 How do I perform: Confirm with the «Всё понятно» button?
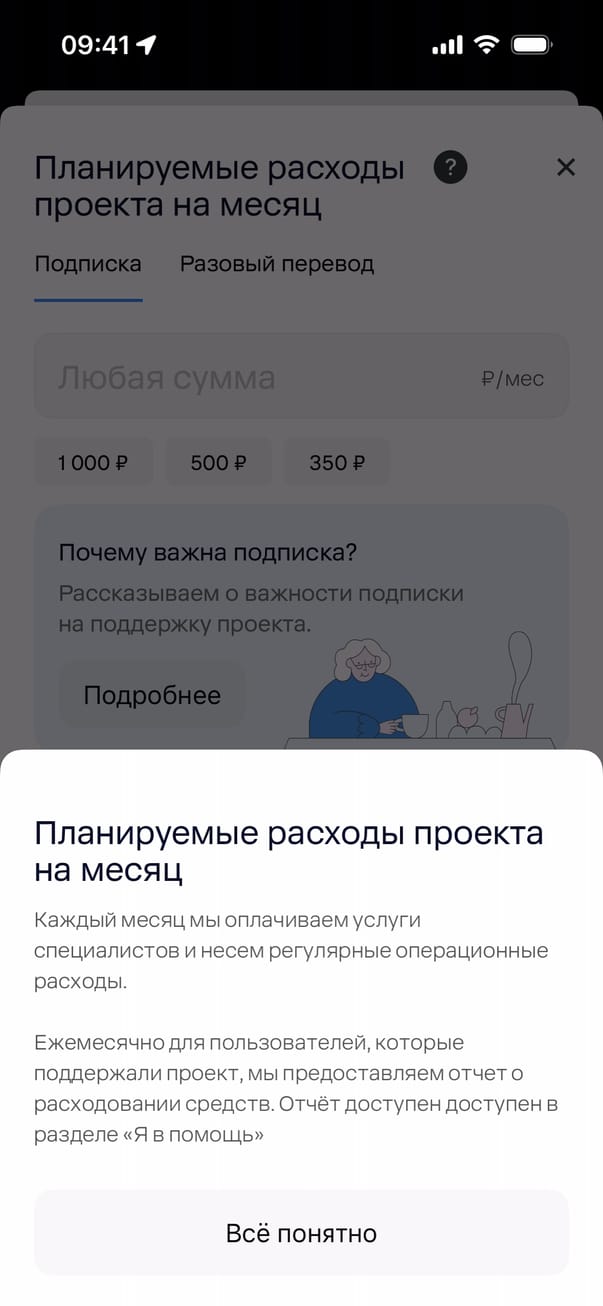[x=301, y=1233]
